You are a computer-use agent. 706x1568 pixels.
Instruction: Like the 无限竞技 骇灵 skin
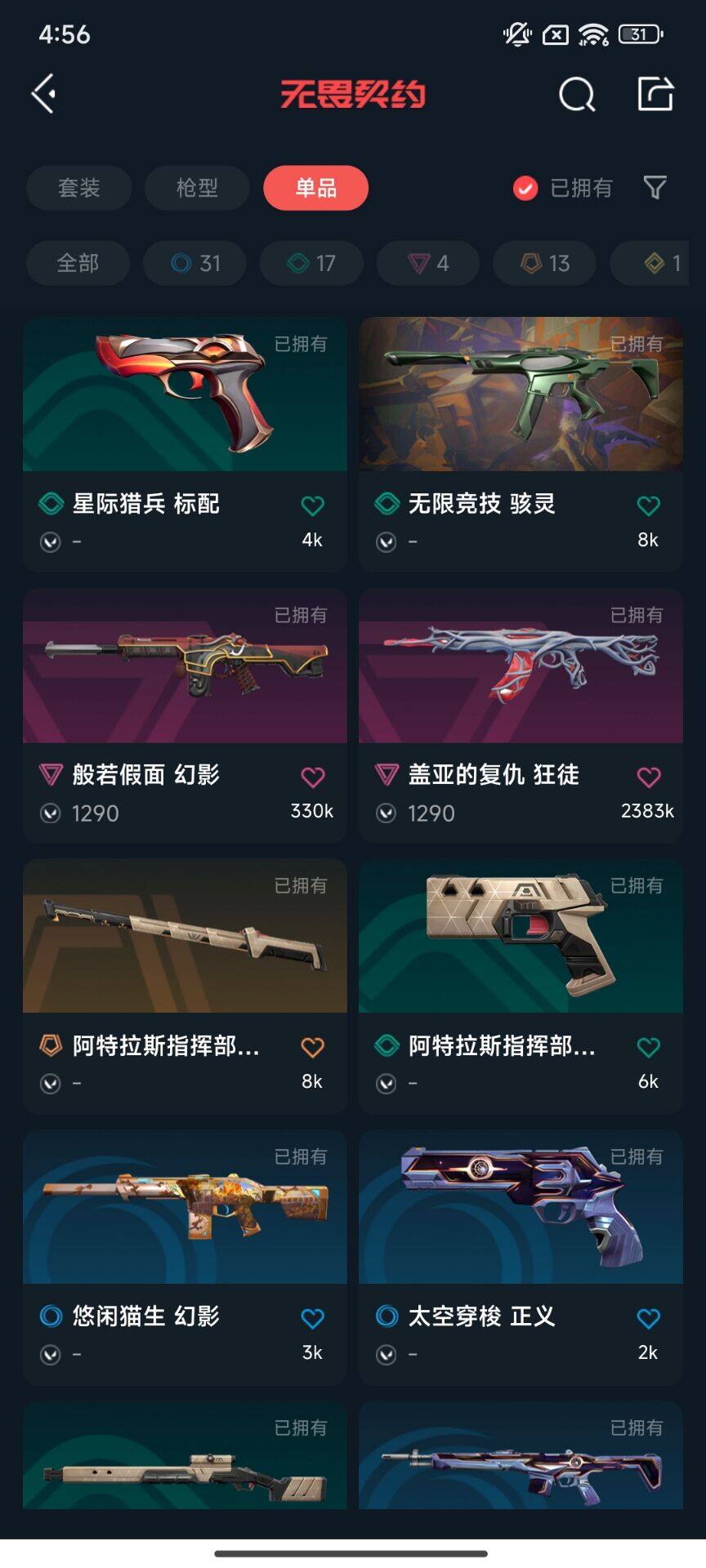(x=648, y=506)
